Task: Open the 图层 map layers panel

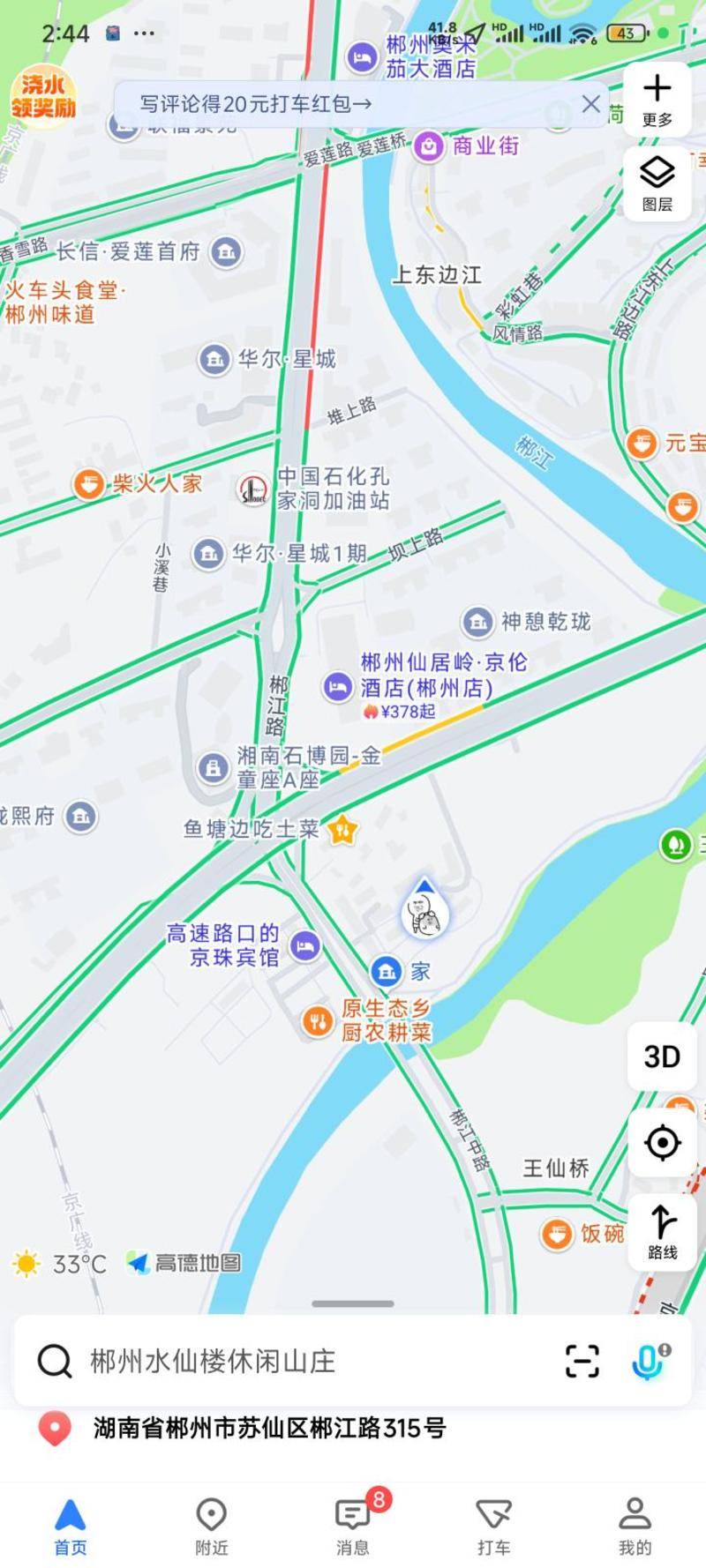Action: coord(657,184)
